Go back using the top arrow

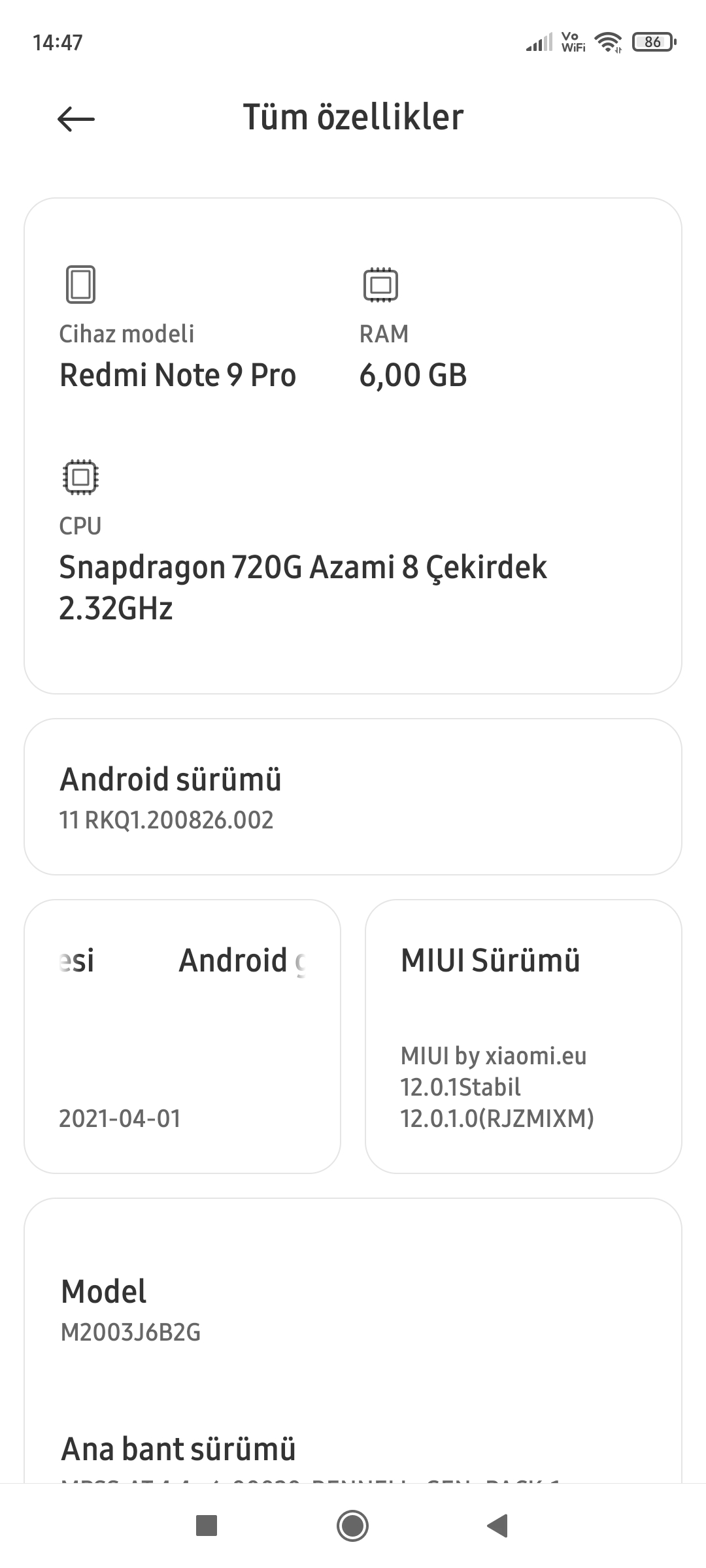[x=76, y=119]
